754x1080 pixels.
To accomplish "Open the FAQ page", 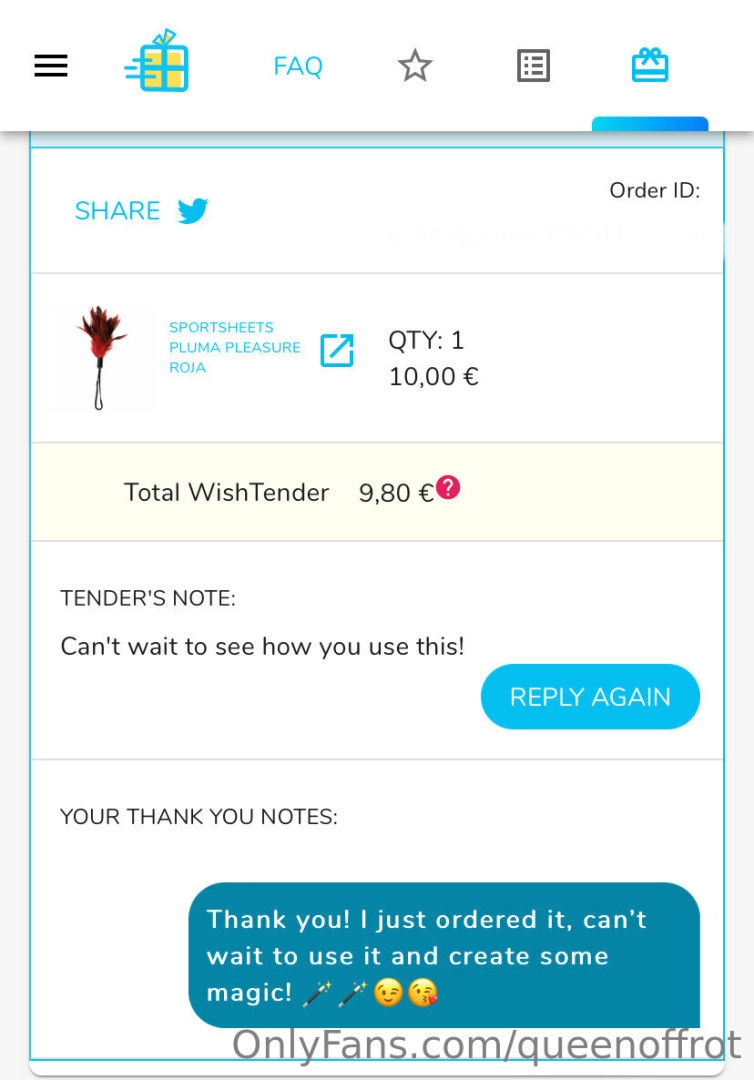I will click(298, 66).
